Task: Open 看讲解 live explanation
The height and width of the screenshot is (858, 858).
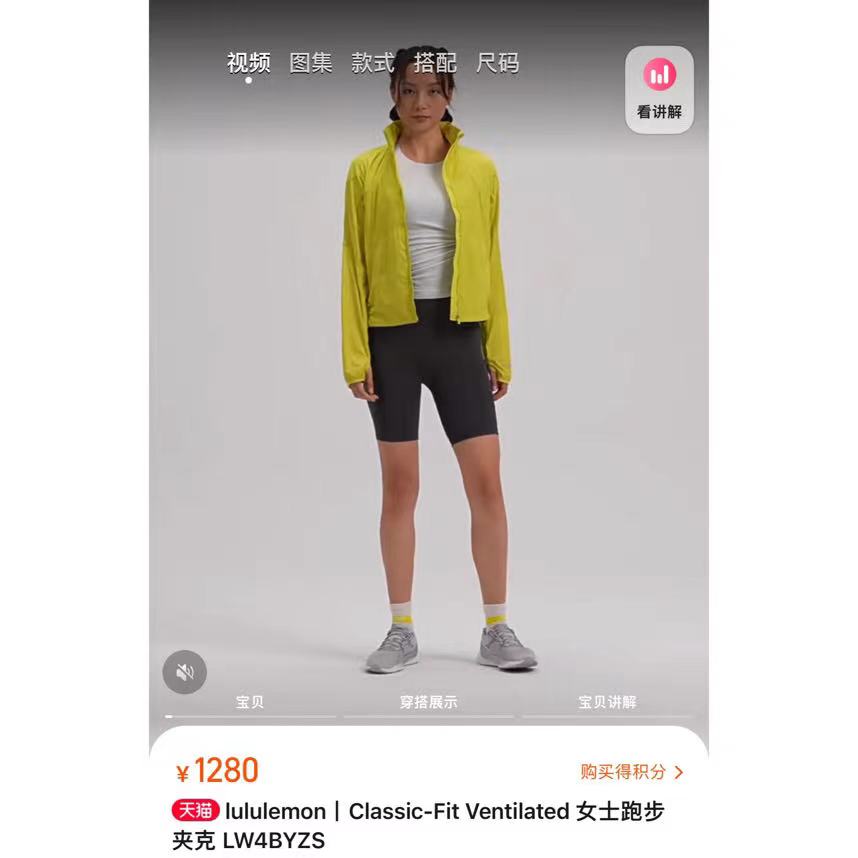Action: tap(659, 90)
